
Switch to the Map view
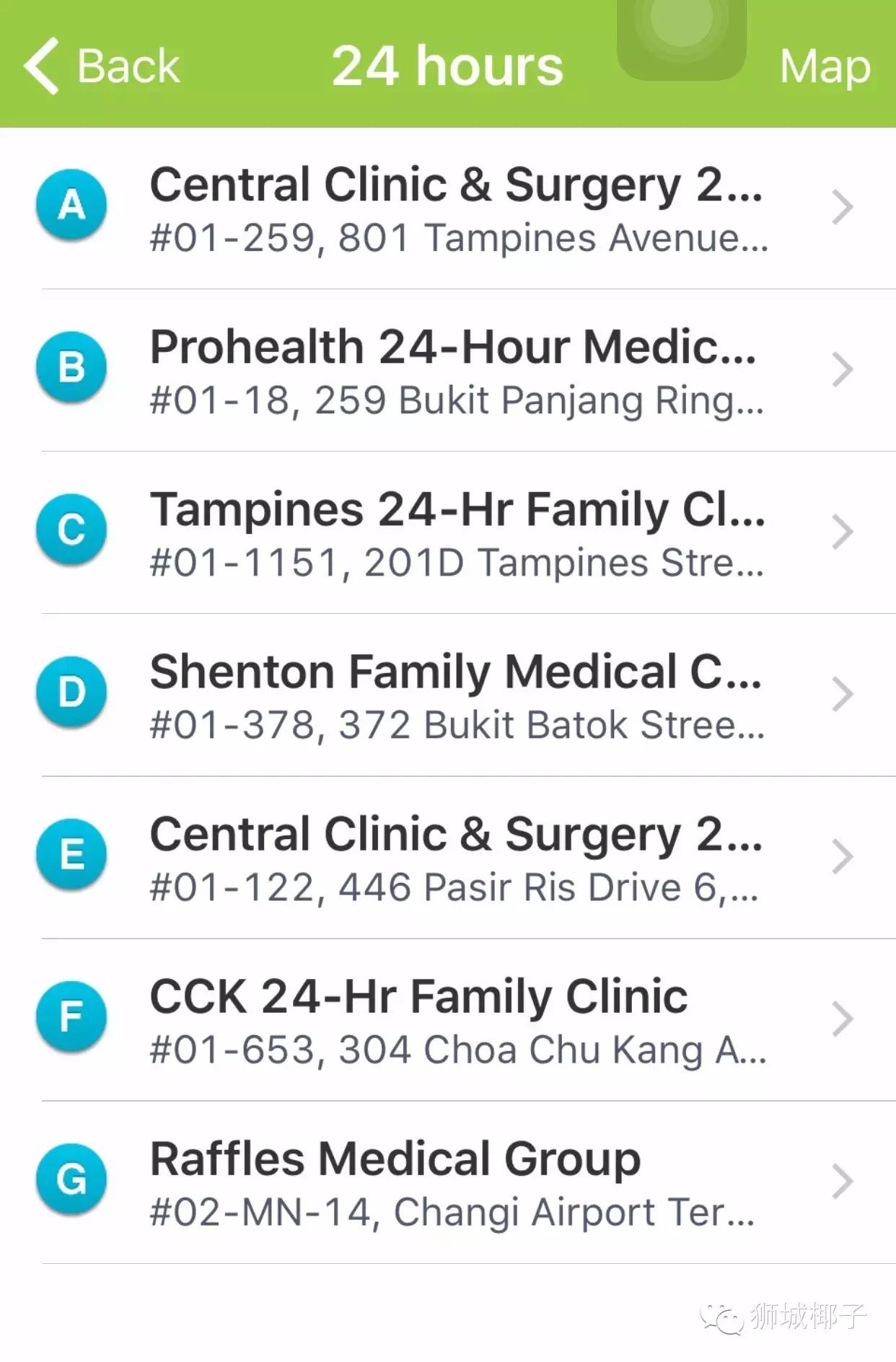(x=825, y=68)
